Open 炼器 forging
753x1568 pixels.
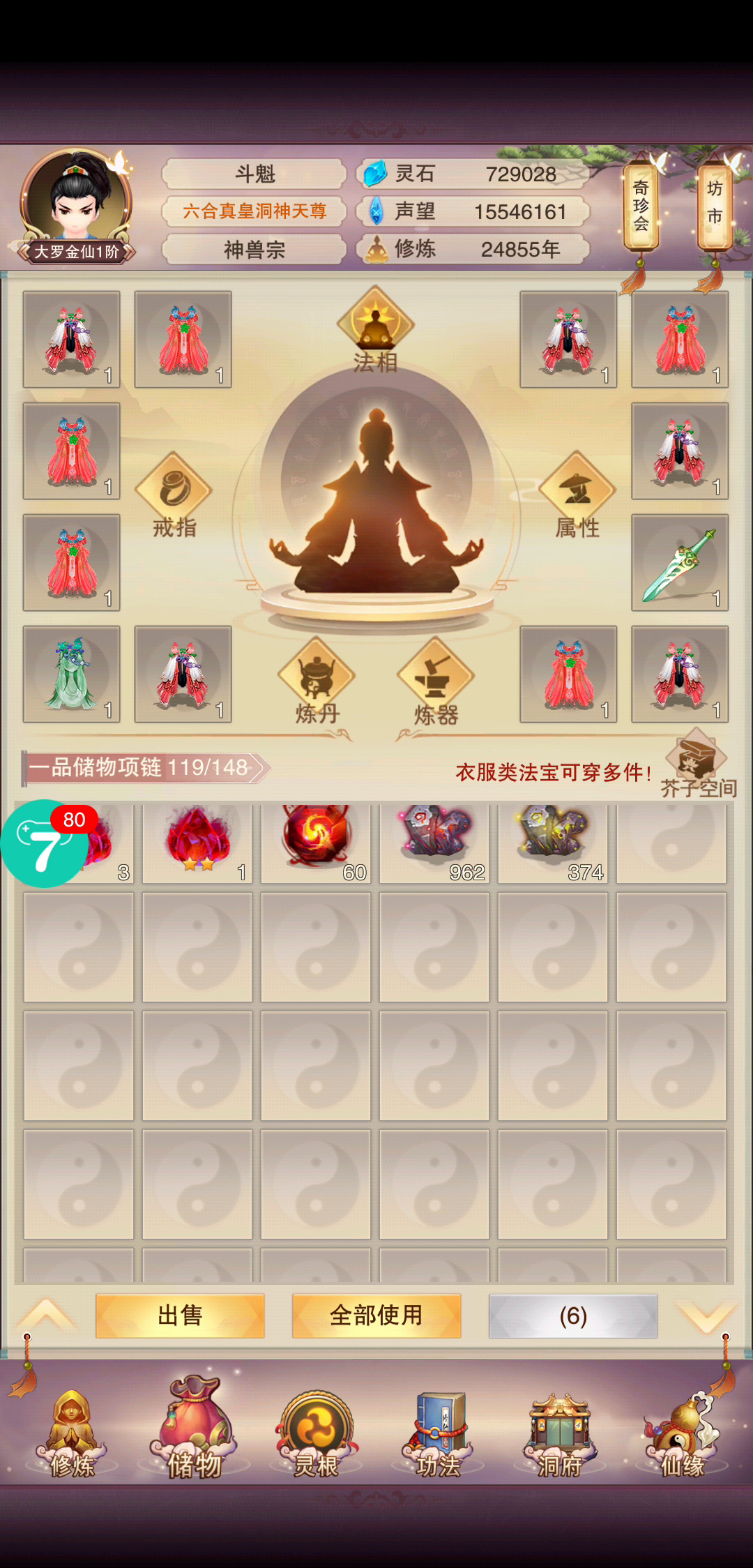(x=436, y=680)
